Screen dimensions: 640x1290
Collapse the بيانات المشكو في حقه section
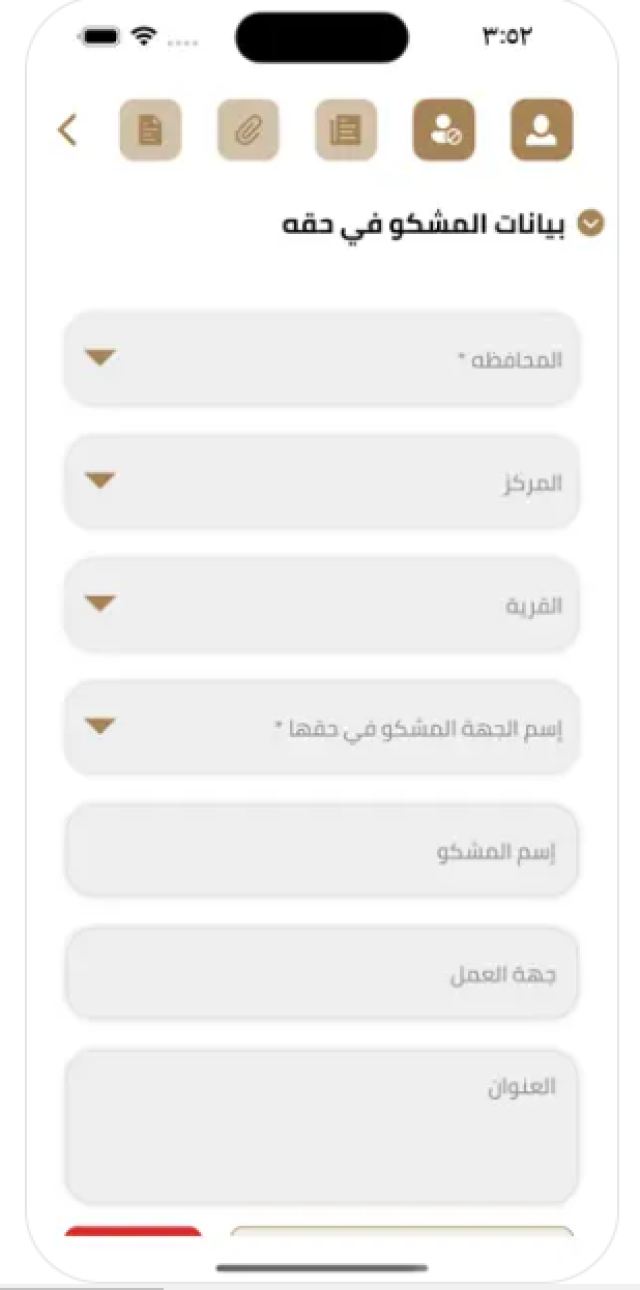[593, 224]
